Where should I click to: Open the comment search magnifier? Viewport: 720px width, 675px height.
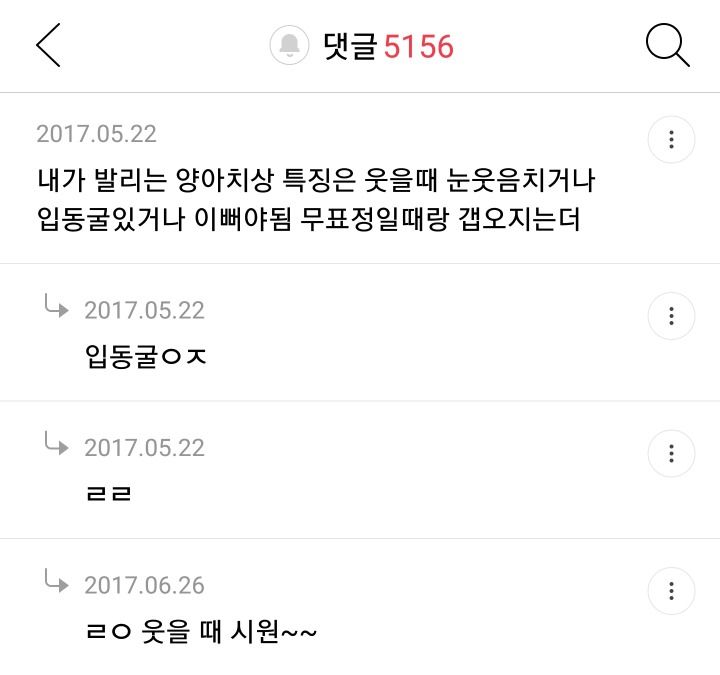coord(667,45)
